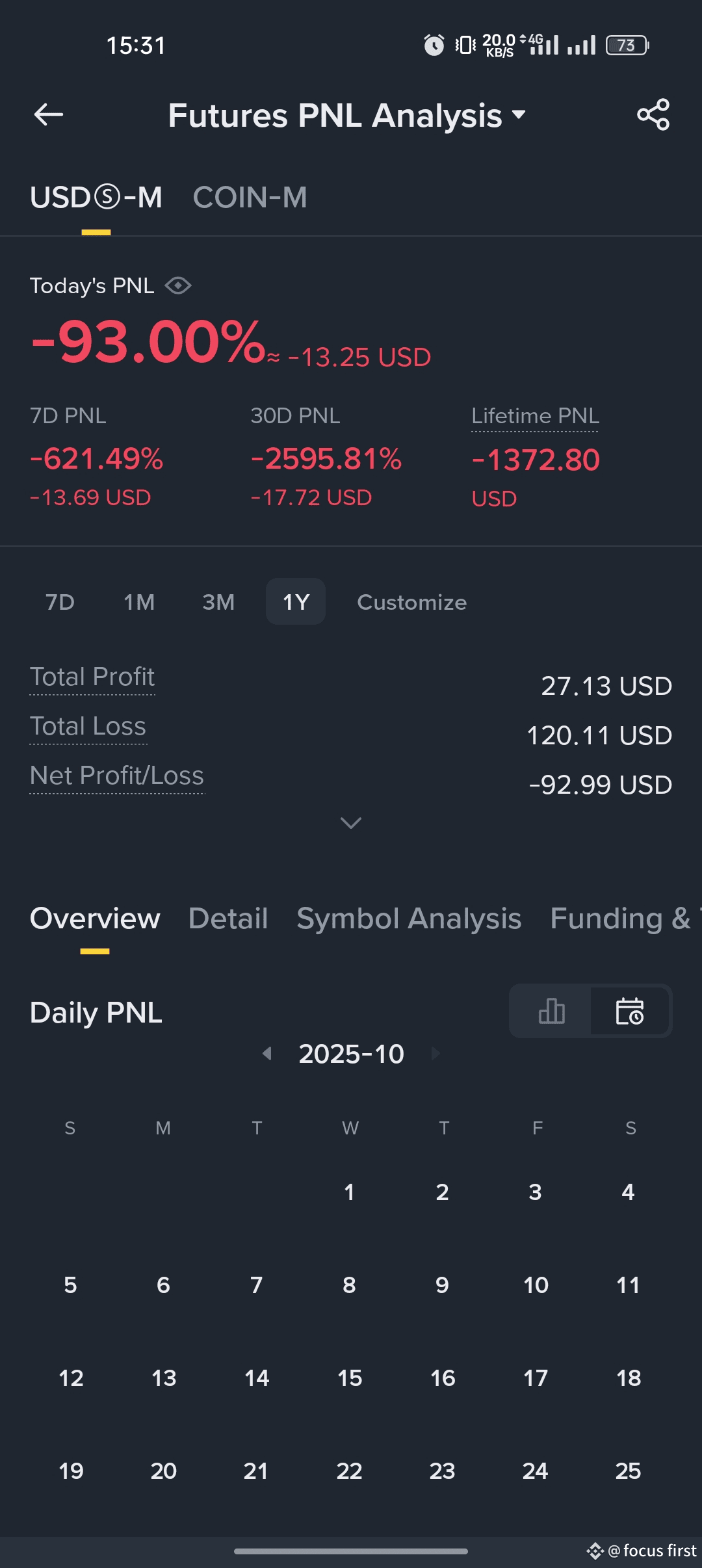View Lifetime PNL explanation
The height and width of the screenshot is (1568, 702).
point(535,416)
